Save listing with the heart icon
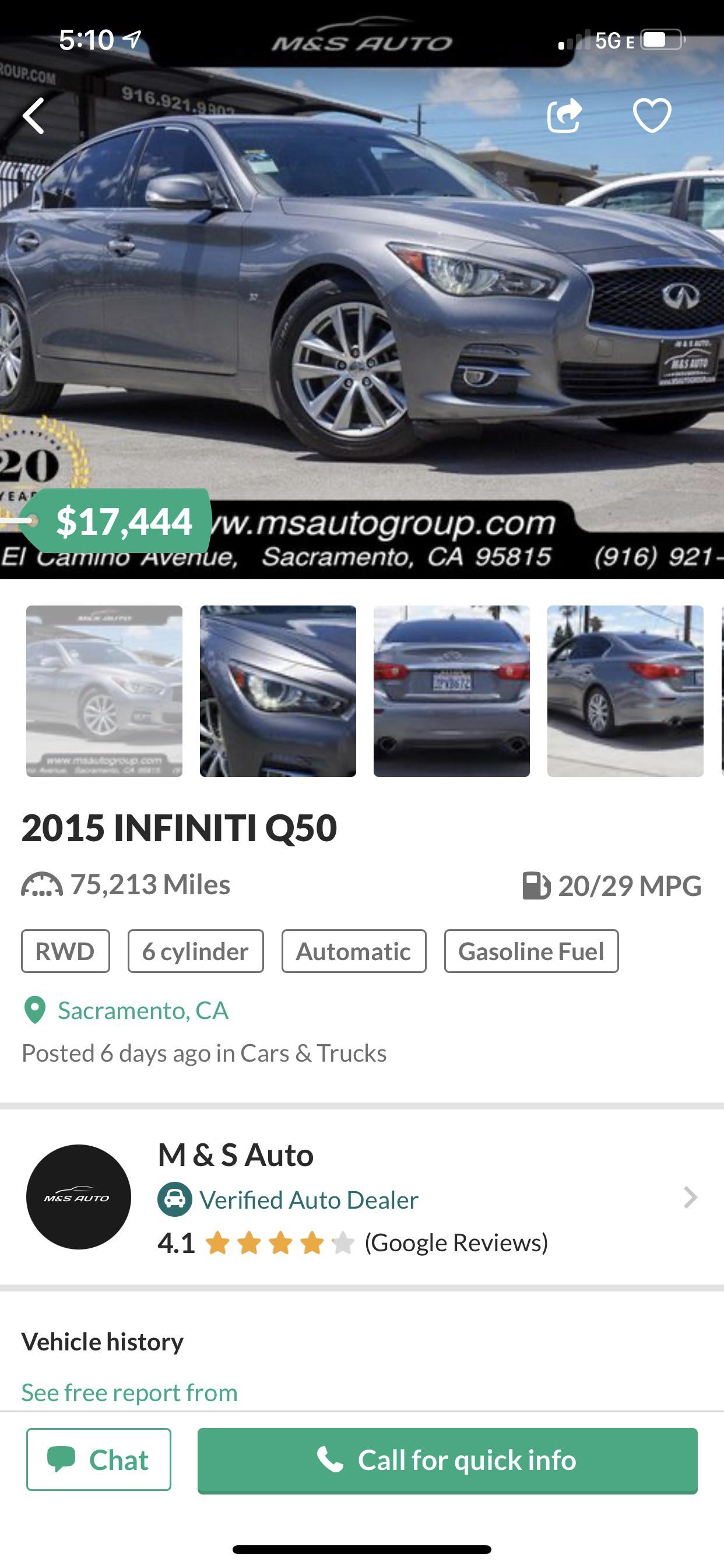Screen dimensions: 724x1568 [652, 116]
